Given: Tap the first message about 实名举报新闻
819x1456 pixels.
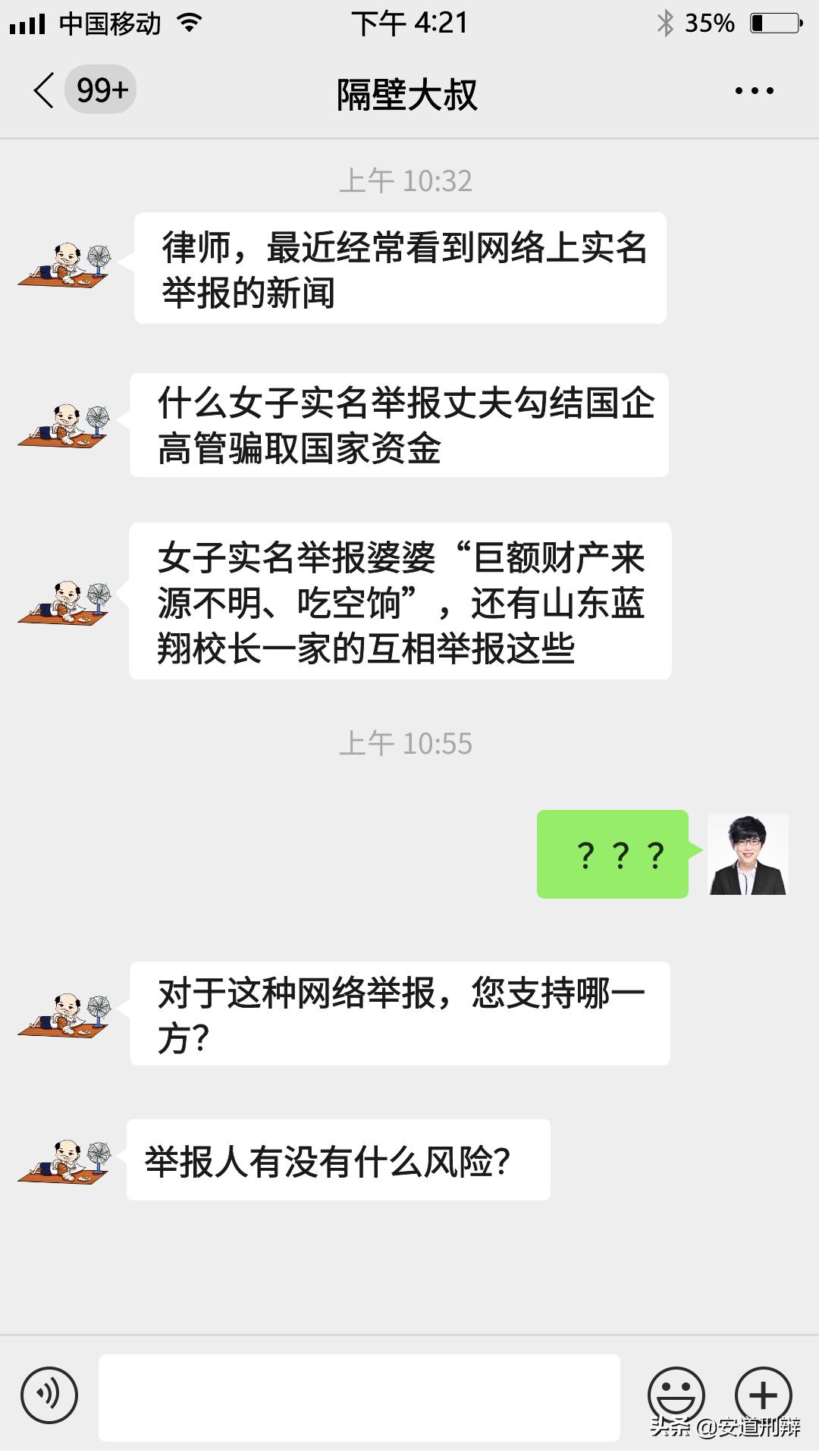Looking at the screenshot, I should (402, 265).
